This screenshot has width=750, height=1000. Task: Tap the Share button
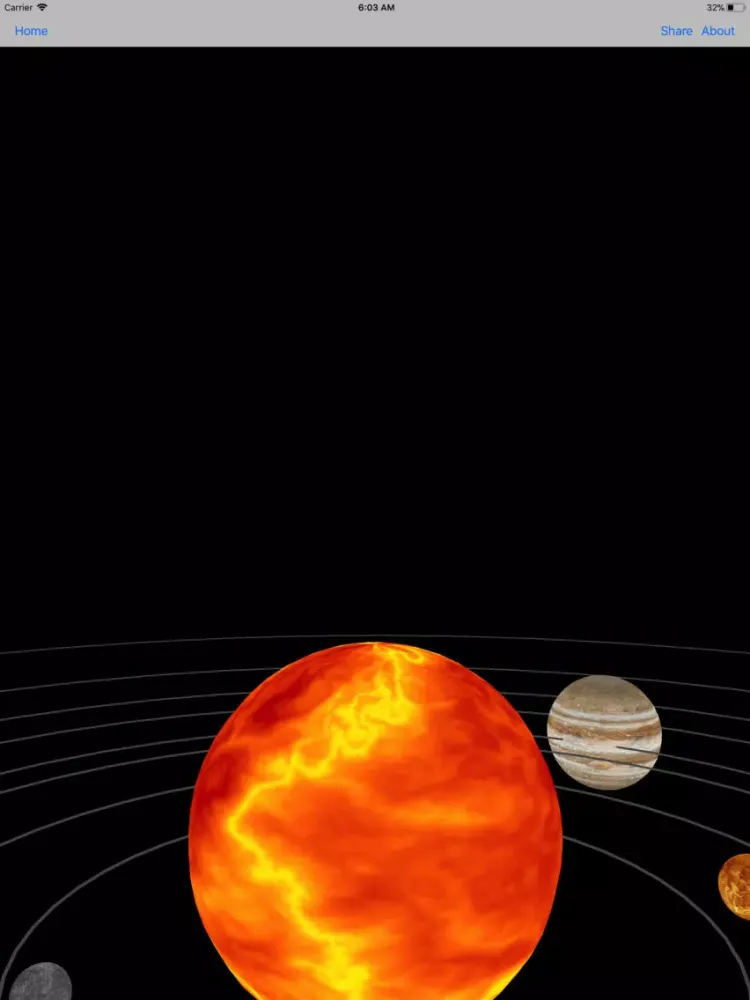(x=676, y=31)
